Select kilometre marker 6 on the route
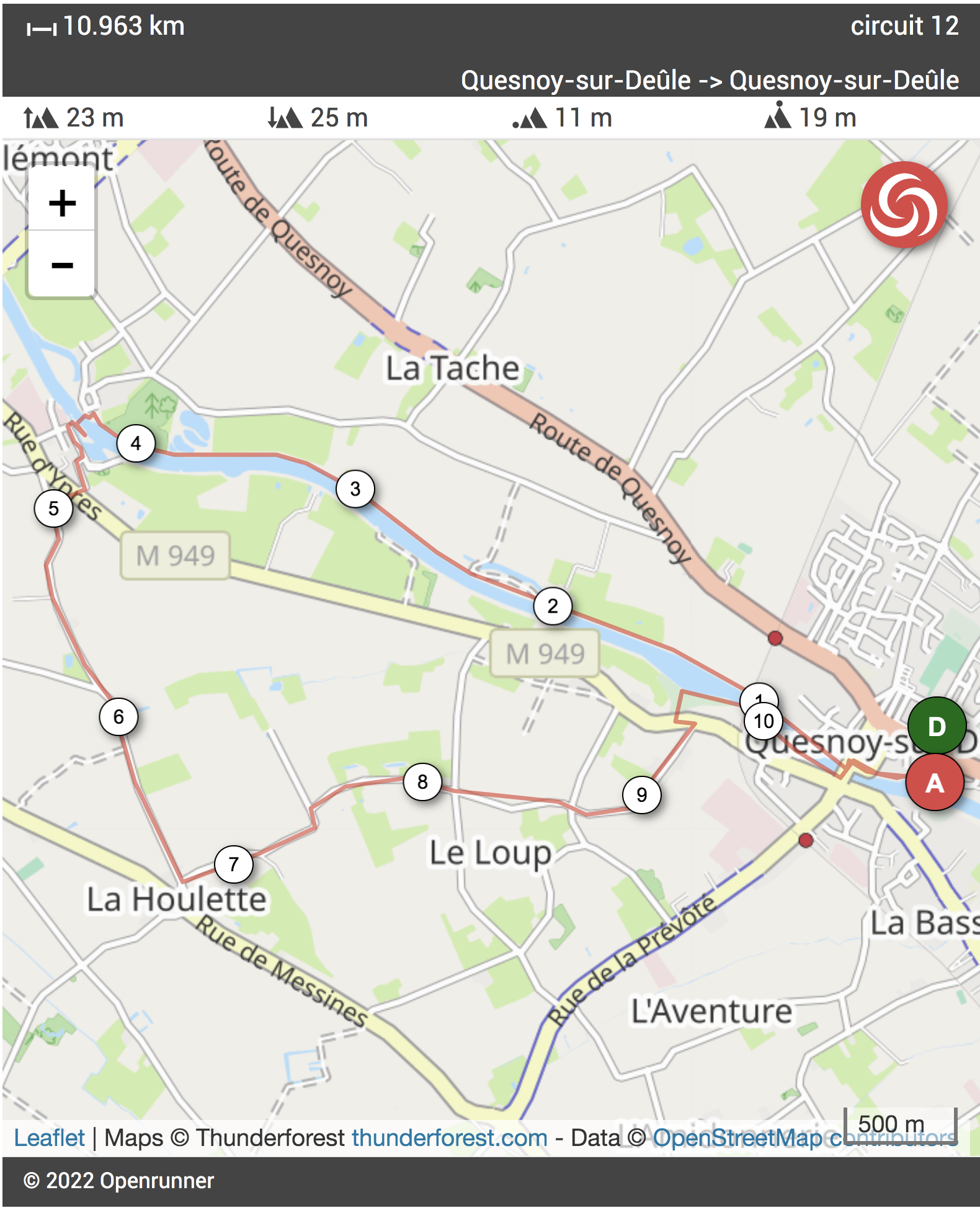This screenshot has width=980, height=1208. (118, 717)
